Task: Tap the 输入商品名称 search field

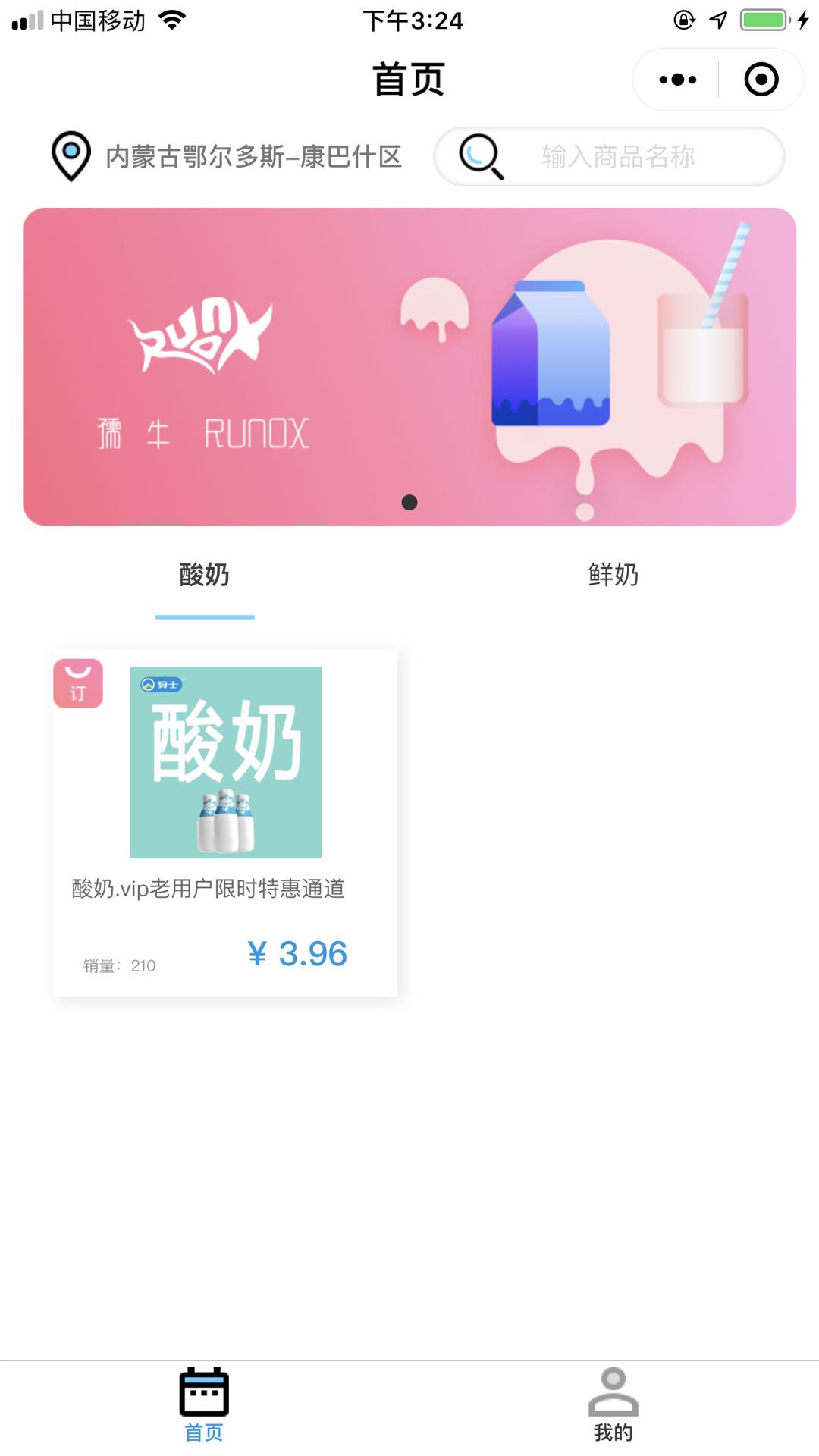Action: (x=617, y=157)
